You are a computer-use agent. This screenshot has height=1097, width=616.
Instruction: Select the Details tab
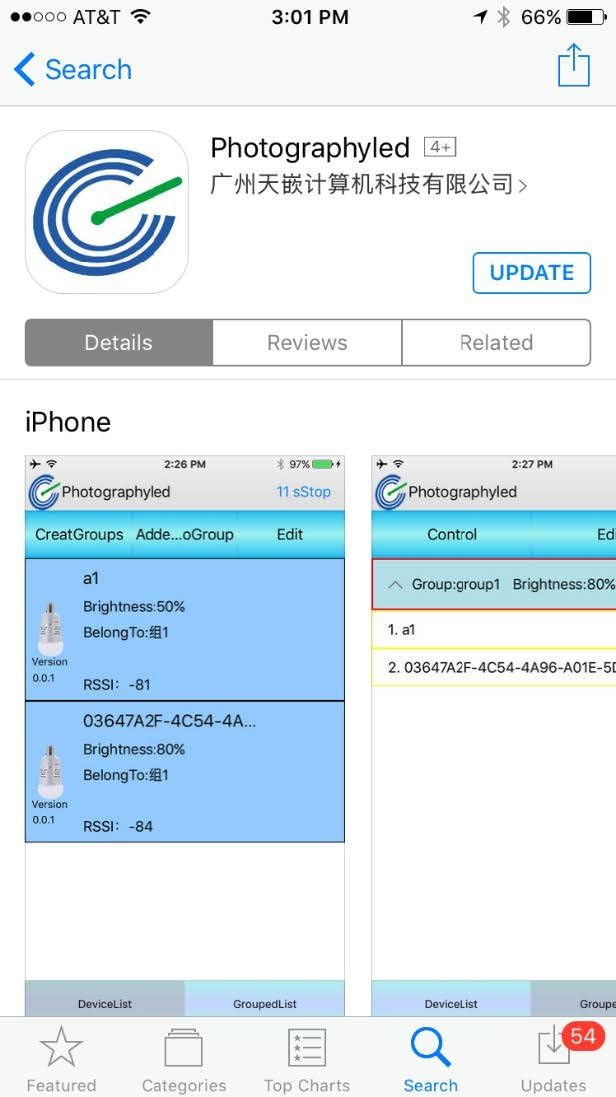coord(119,343)
